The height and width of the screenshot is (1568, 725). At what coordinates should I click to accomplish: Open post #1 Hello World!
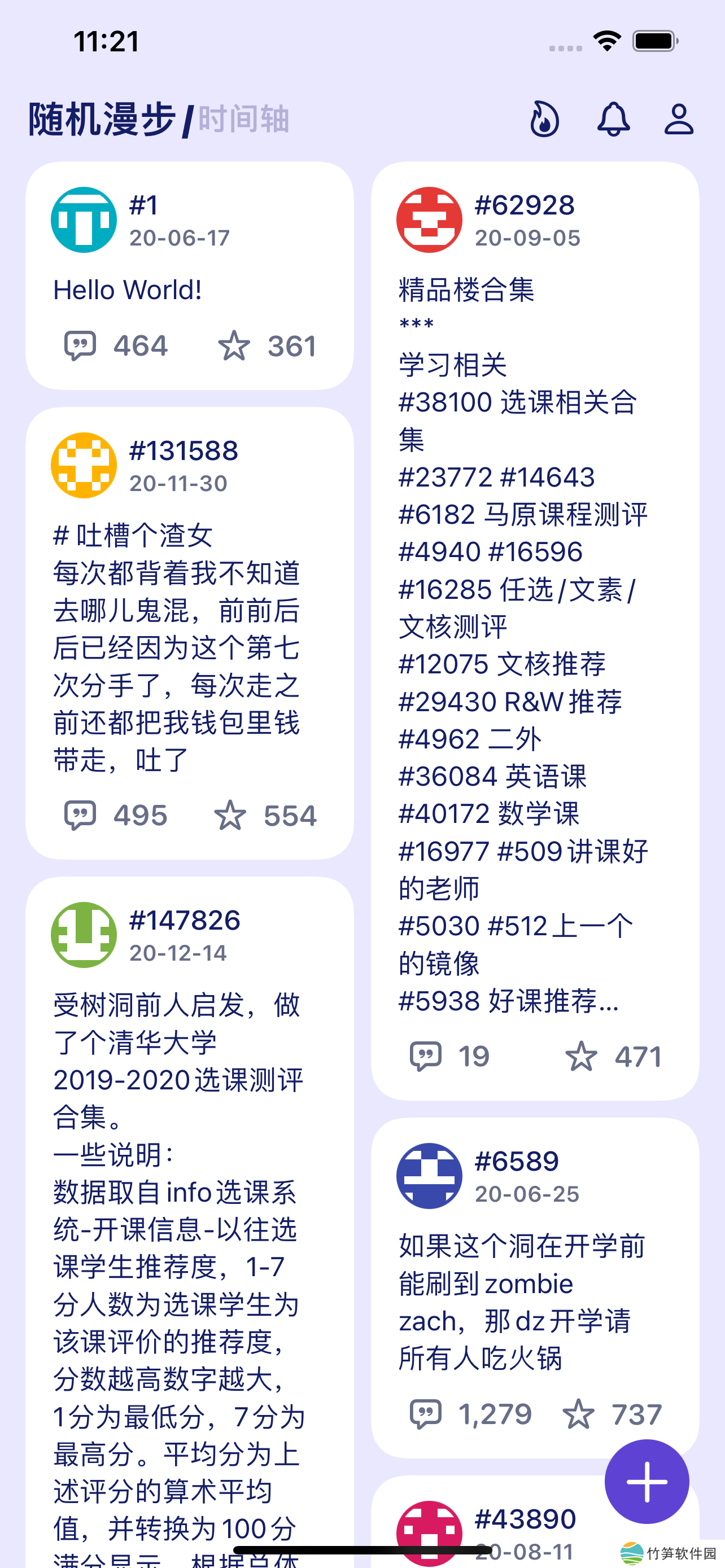(189, 290)
